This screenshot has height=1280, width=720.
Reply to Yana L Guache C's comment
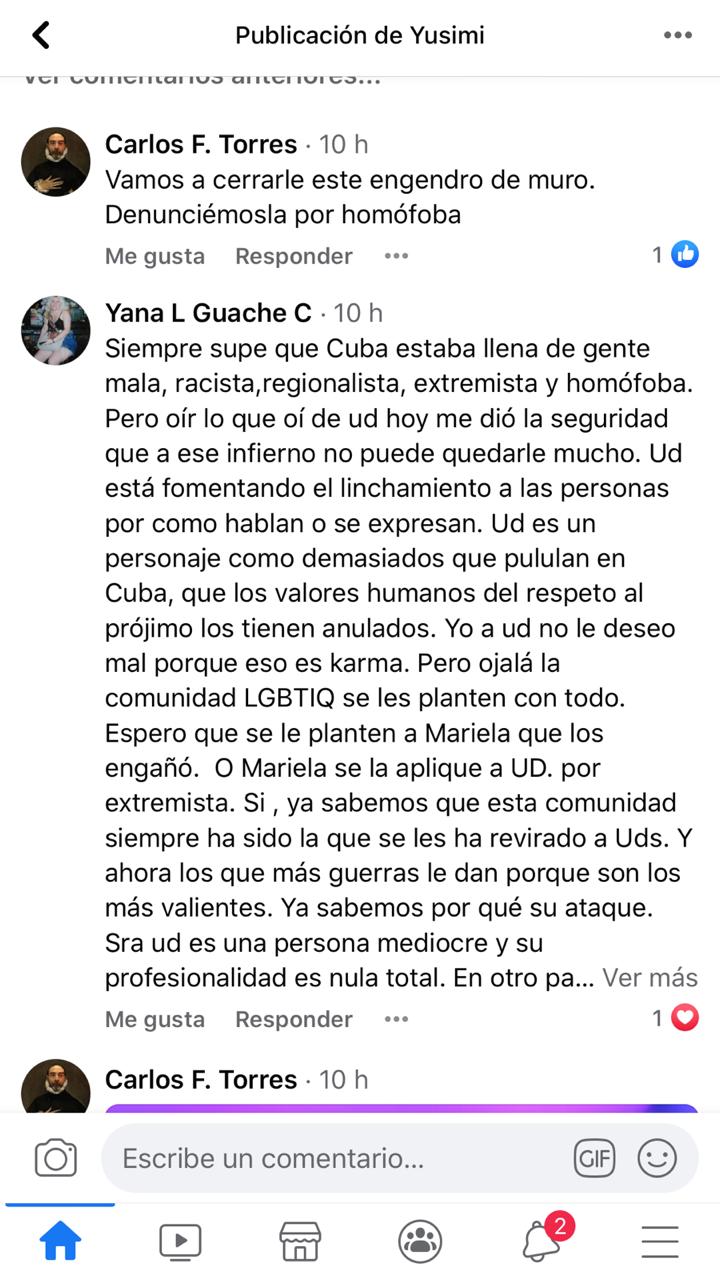[293, 1019]
